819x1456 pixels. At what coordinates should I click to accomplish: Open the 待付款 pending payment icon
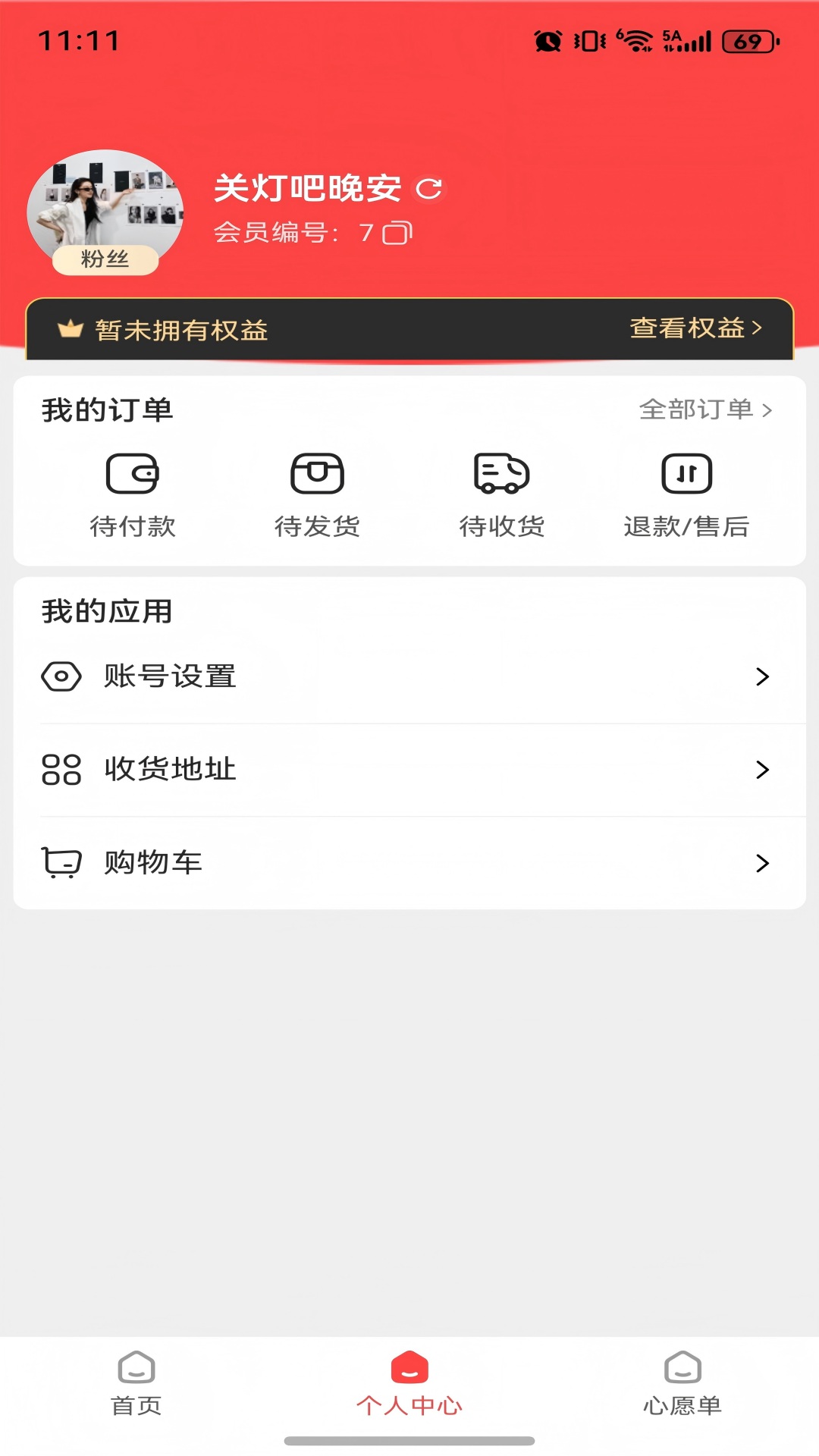click(x=133, y=472)
